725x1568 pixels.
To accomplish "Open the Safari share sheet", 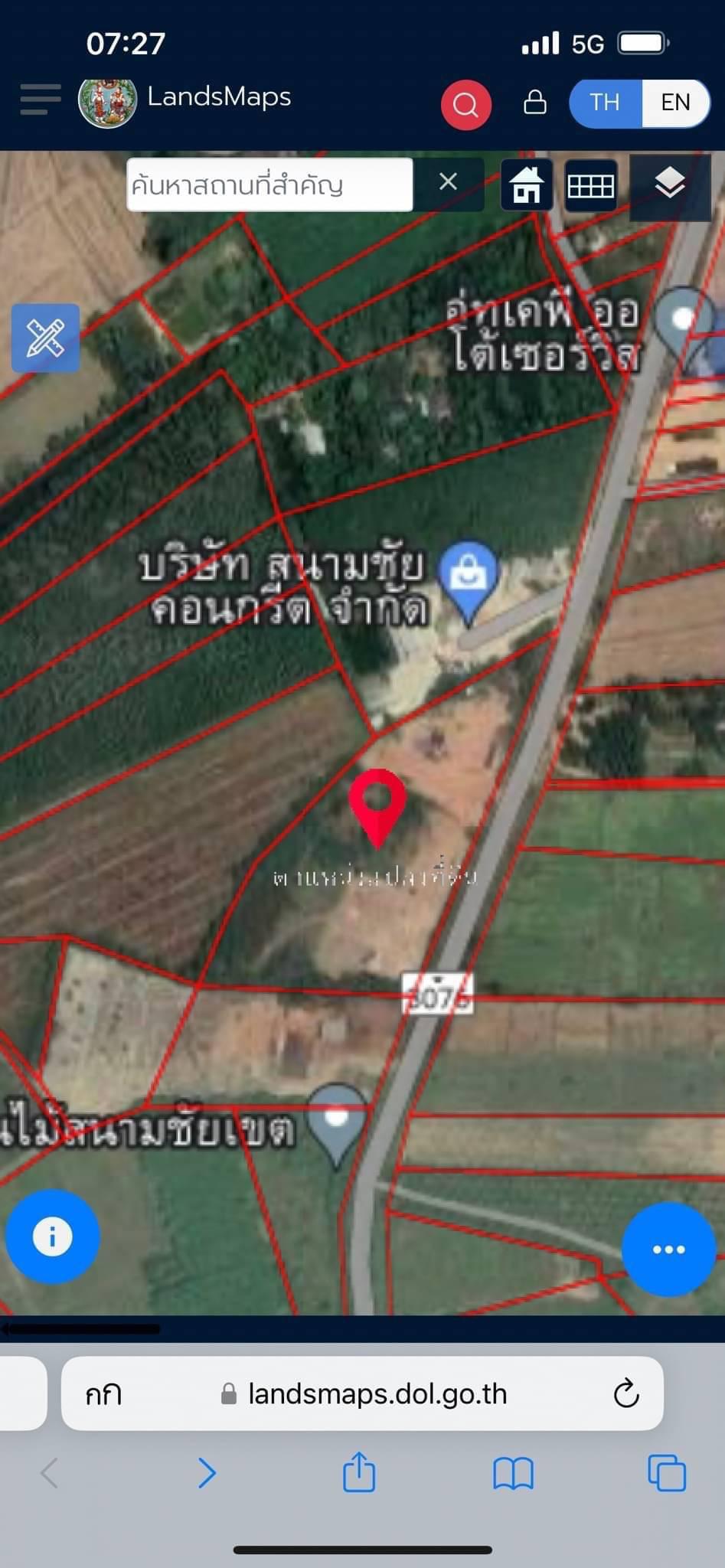I will tap(359, 1472).
